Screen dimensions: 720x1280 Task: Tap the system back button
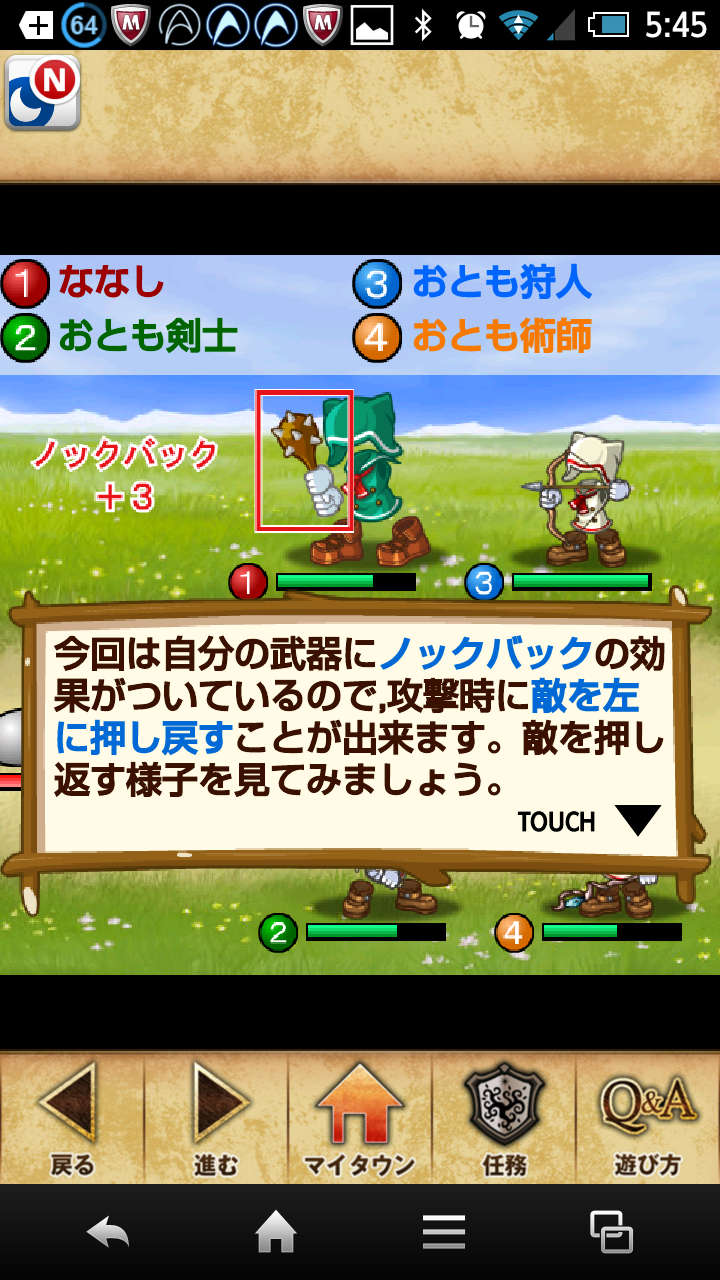pyautogui.click(x=108, y=1232)
